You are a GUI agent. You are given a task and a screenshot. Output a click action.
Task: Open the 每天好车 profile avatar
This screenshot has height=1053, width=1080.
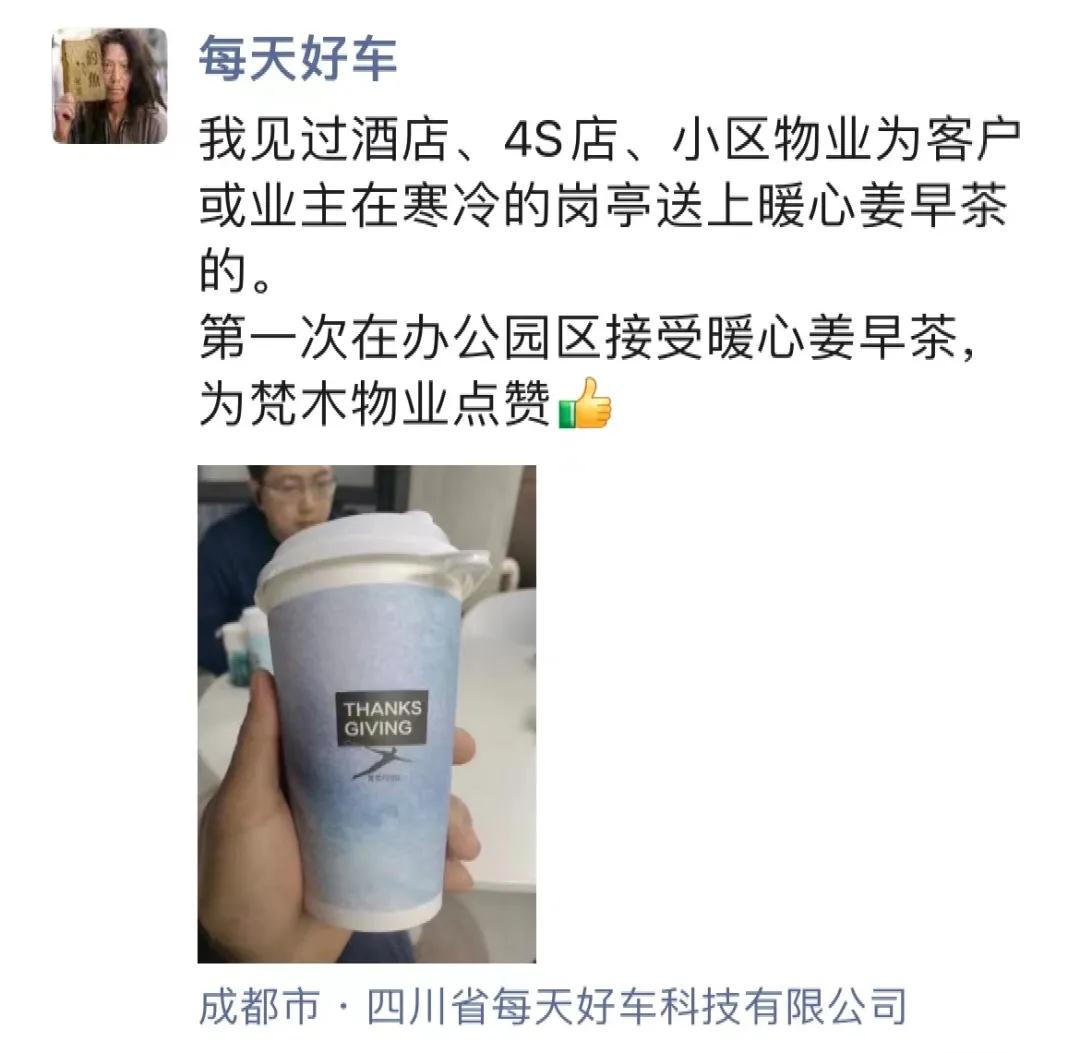[x=110, y=86]
